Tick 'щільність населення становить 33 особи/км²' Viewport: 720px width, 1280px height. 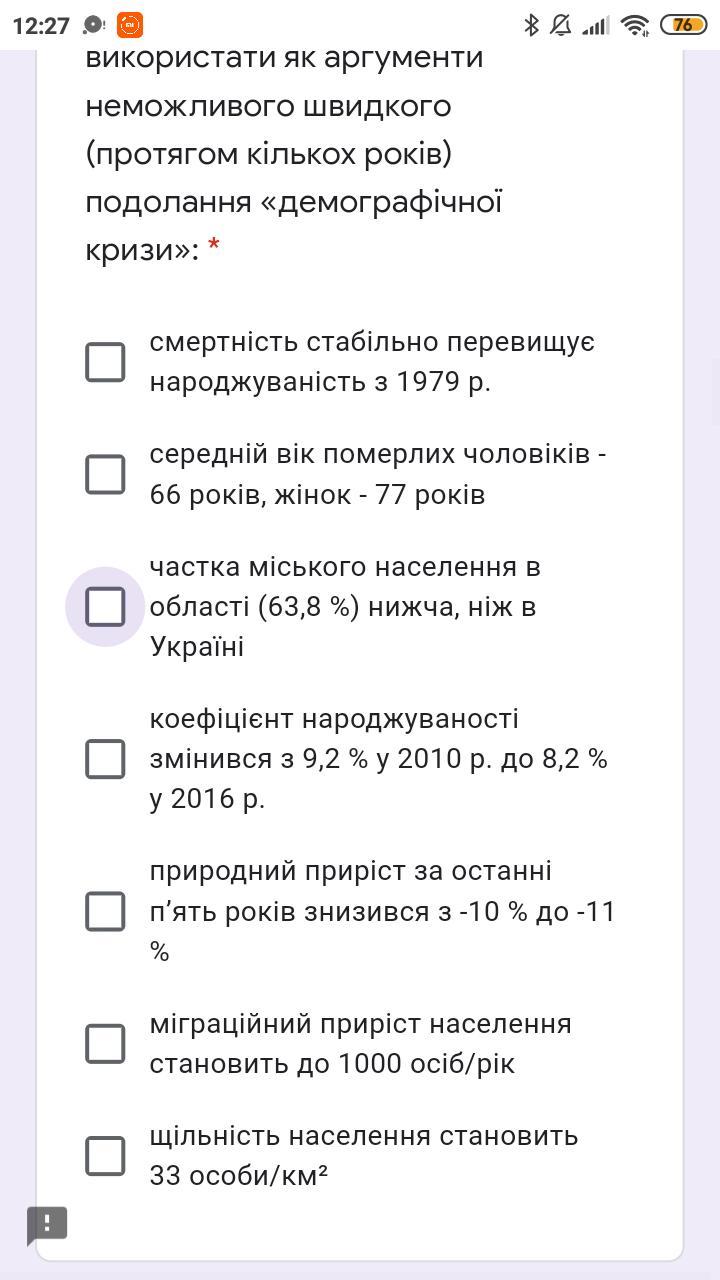pyautogui.click(x=105, y=1156)
